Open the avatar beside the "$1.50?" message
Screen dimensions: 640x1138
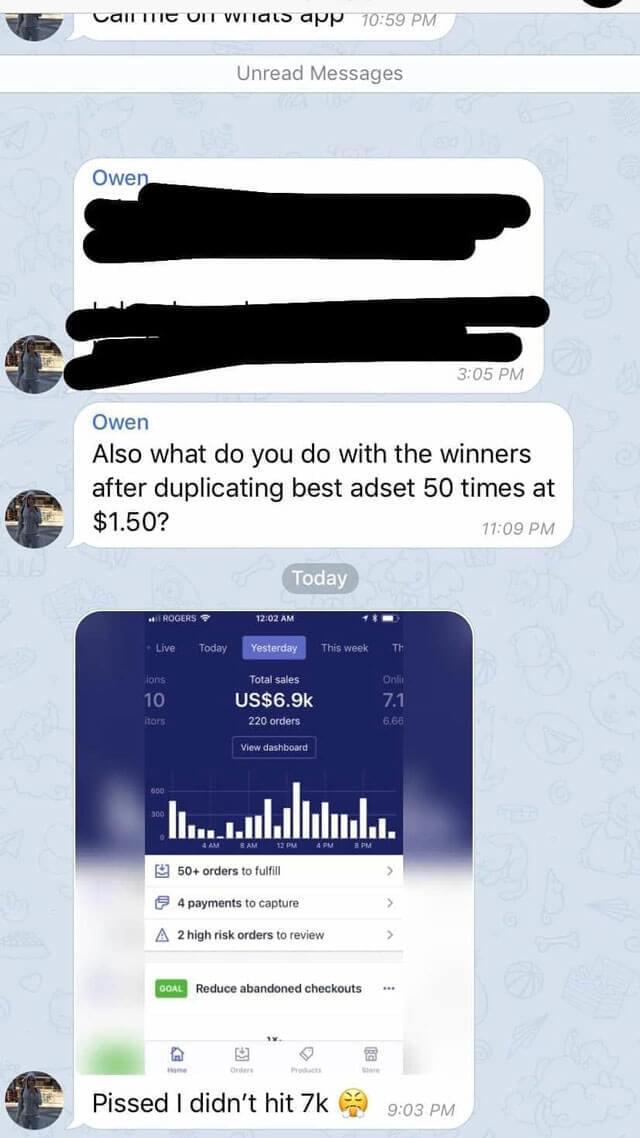35,518
